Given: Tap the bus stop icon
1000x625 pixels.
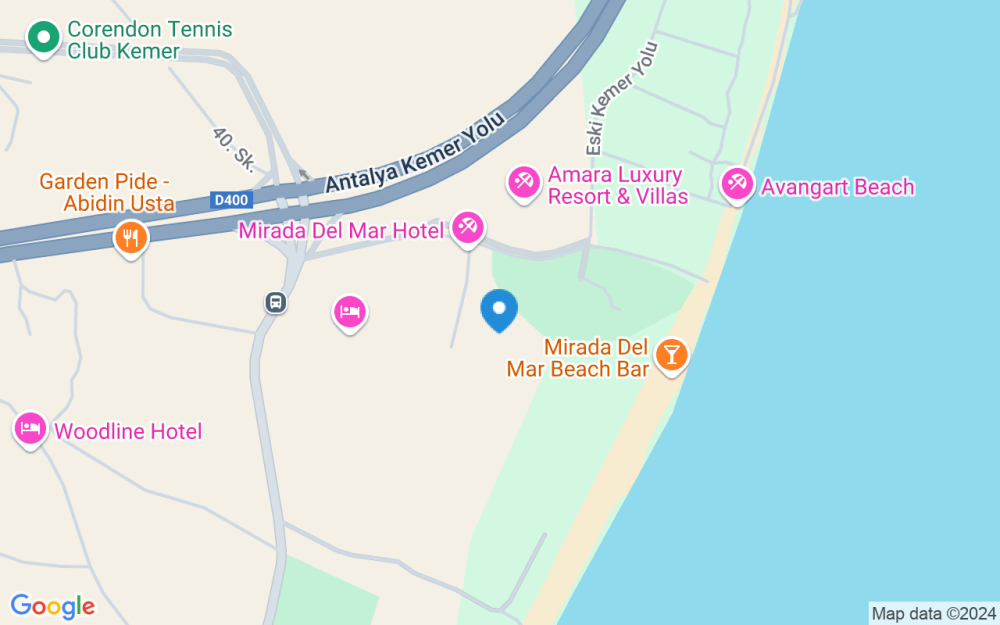Looking at the screenshot, I should (x=276, y=302).
